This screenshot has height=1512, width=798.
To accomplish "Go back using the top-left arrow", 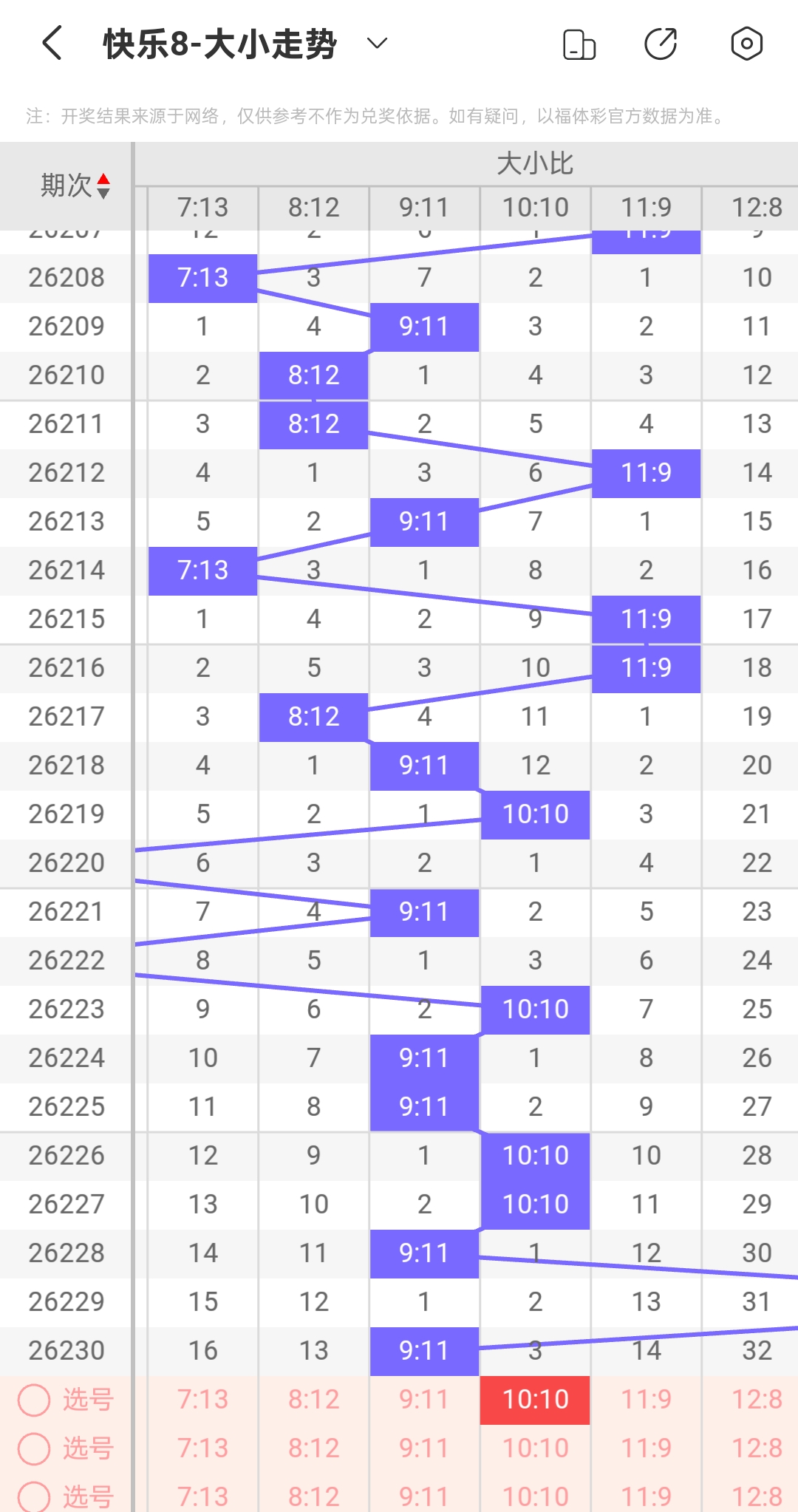I will 52,43.
